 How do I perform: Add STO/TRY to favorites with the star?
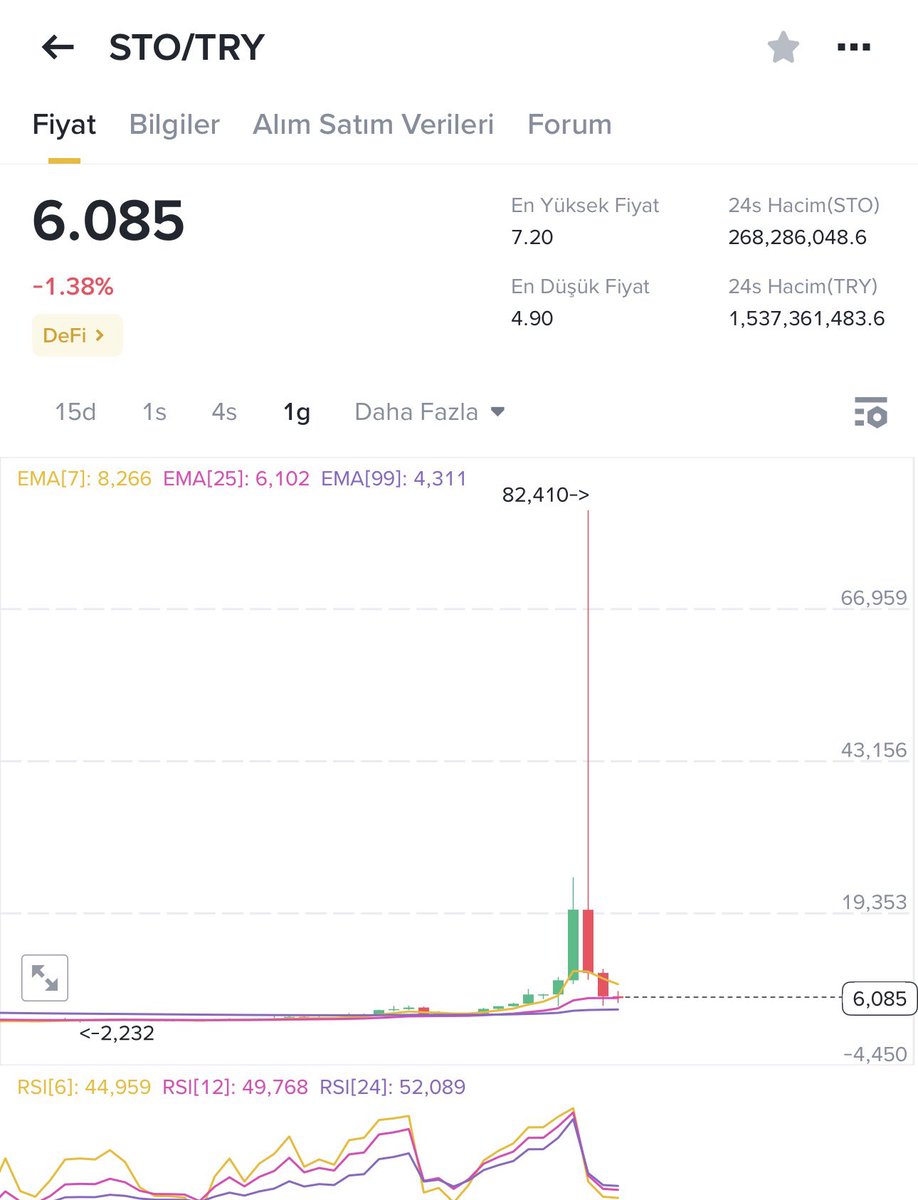783,47
